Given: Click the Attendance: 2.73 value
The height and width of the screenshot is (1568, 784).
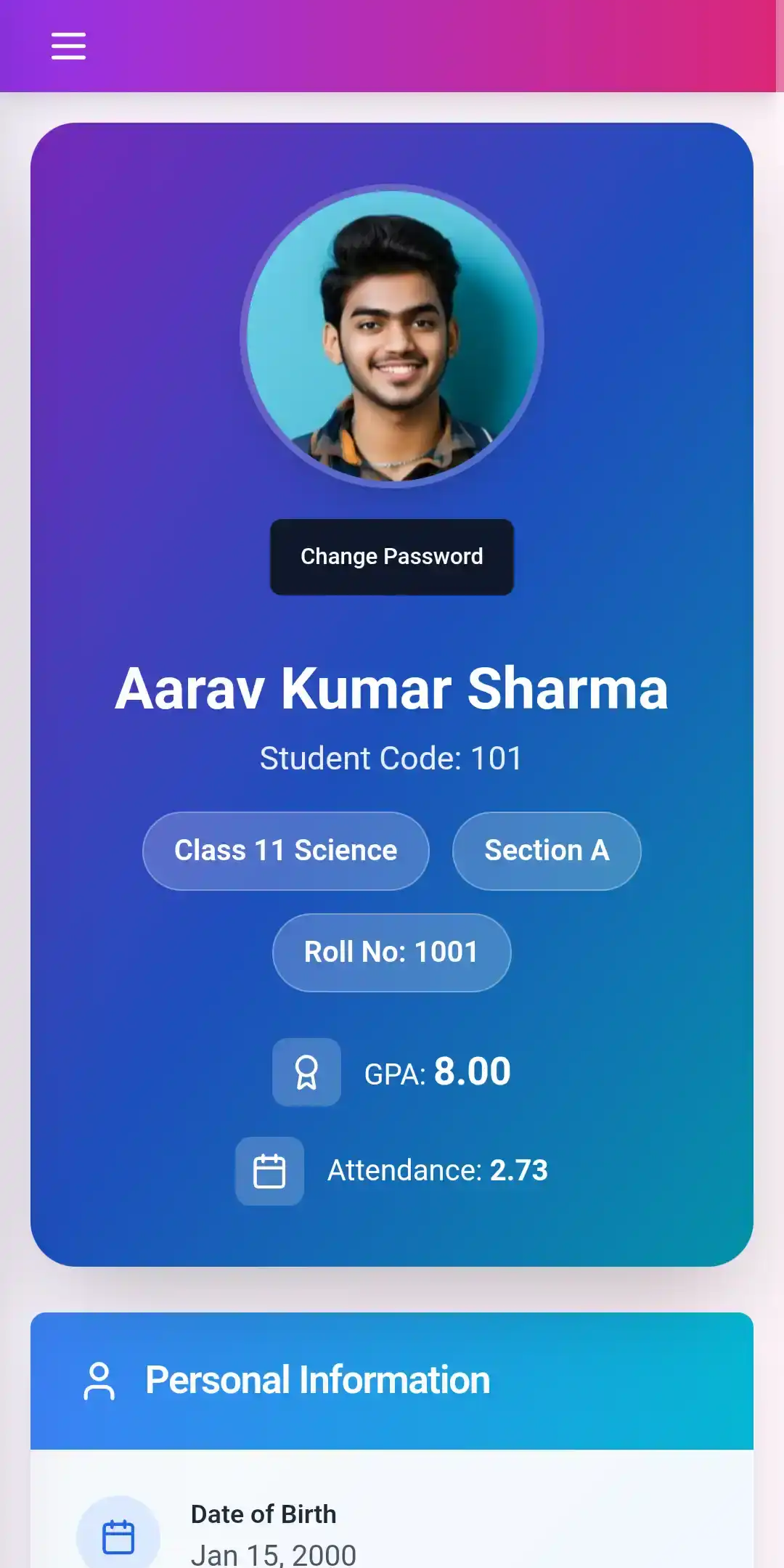Looking at the screenshot, I should pos(438,1169).
